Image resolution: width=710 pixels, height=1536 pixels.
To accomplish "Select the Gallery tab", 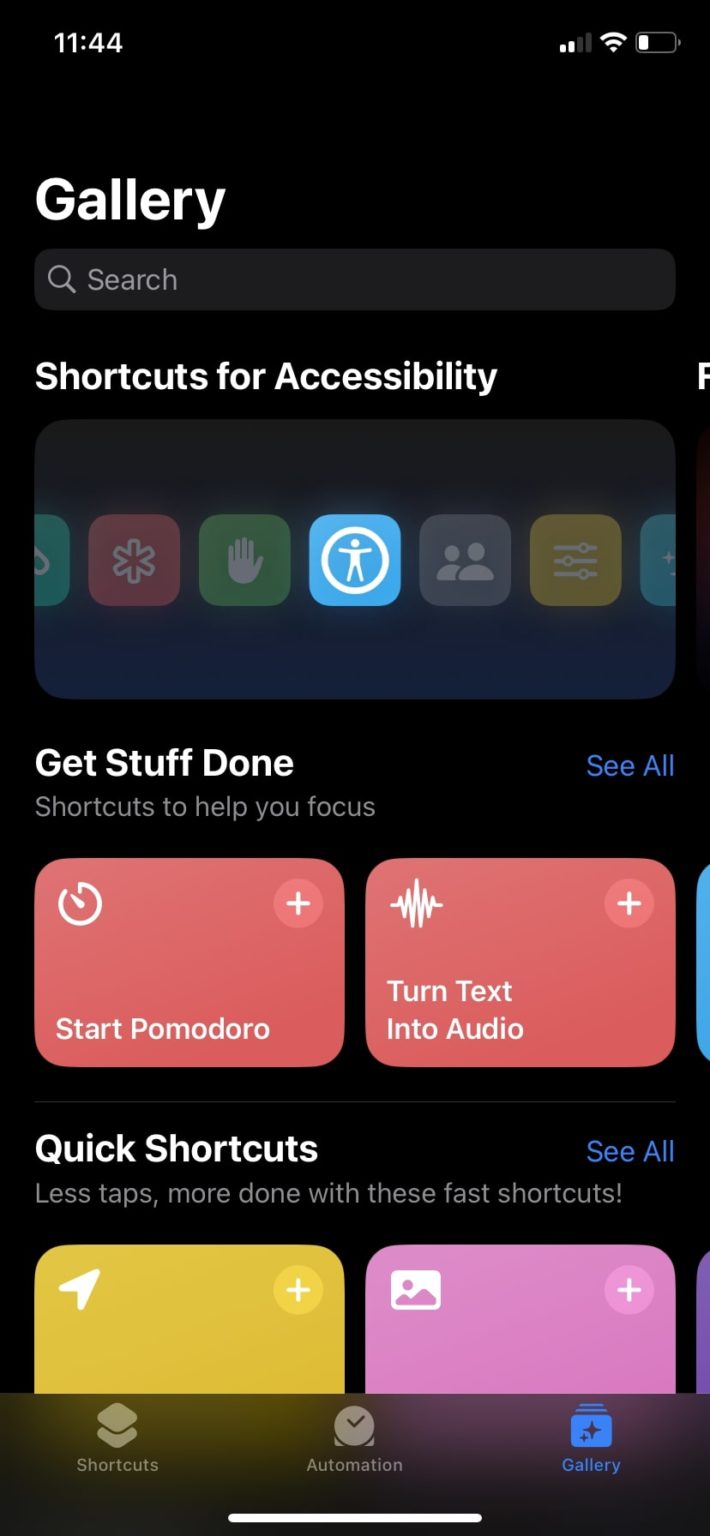I will point(591,1440).
